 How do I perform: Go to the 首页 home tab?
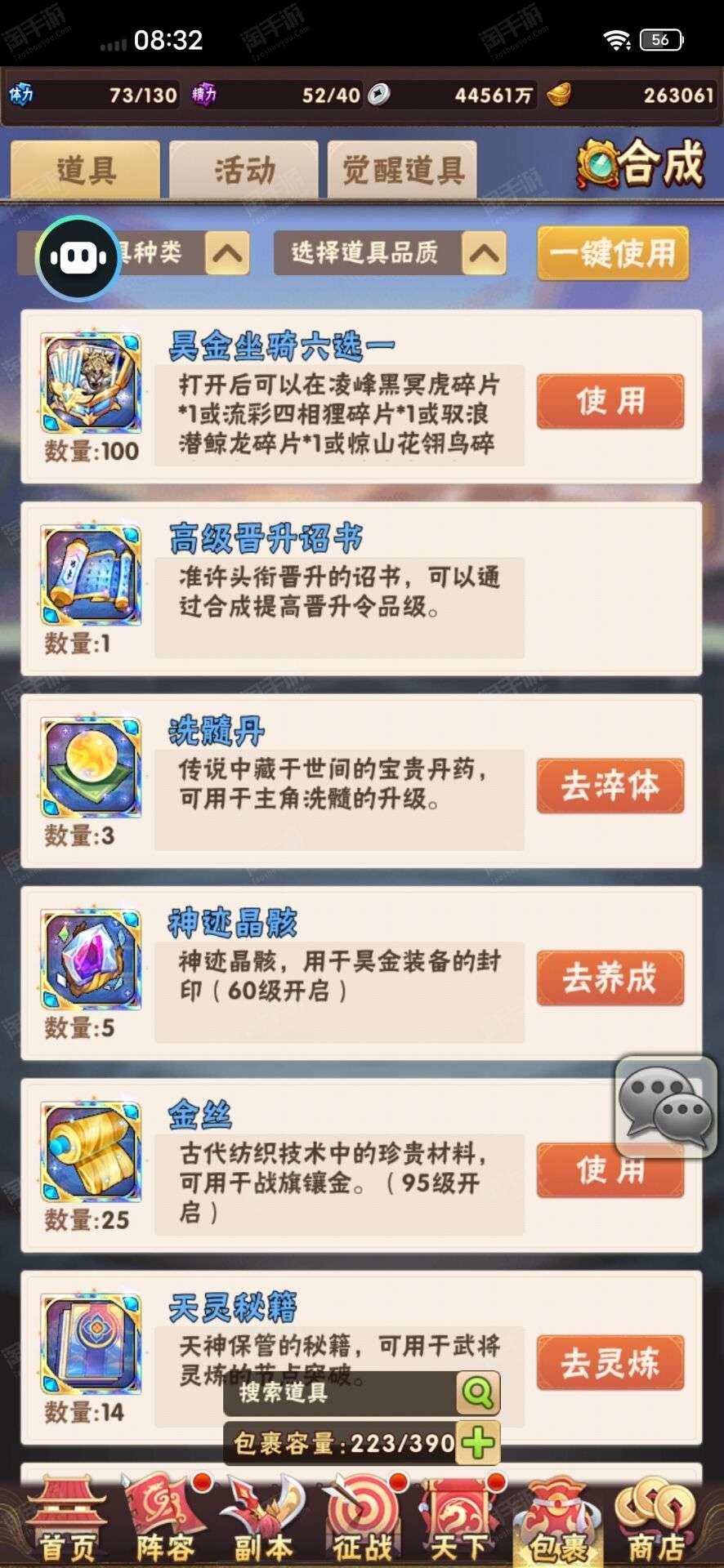pyautogui.click(x=65, y=1521)
